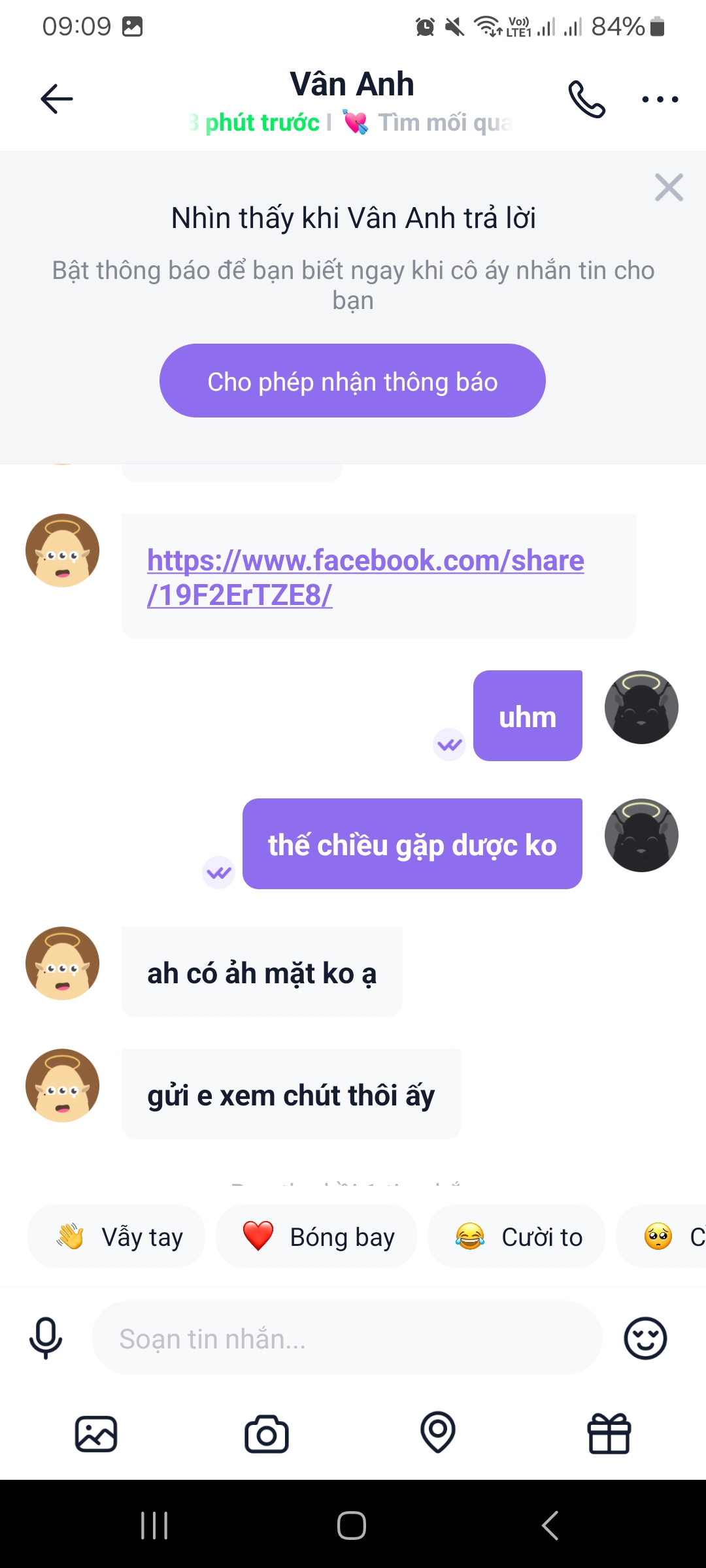
Task: Send the Vẫy tay quick reaction
Action: click(x=116, y=1236)
